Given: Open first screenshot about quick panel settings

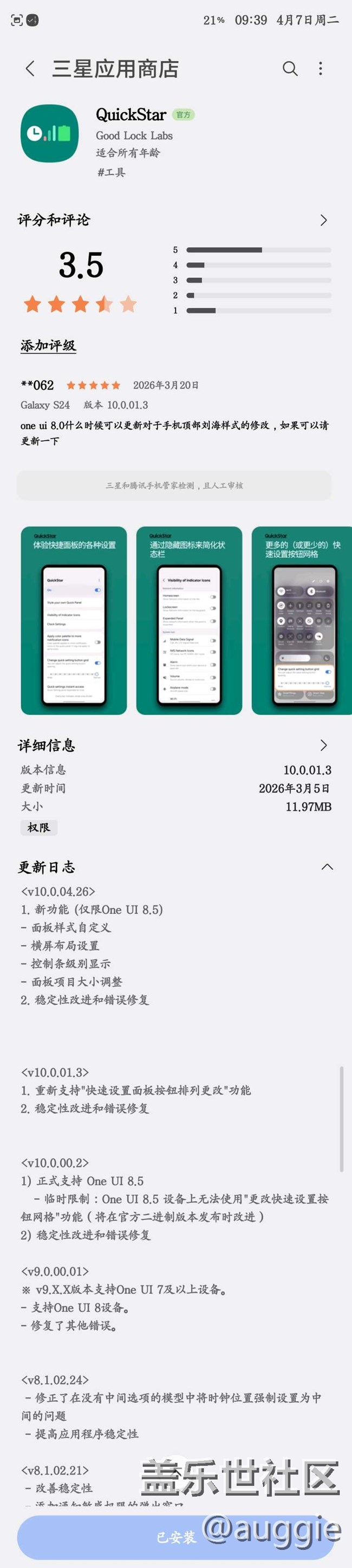Looking at the screenshot, I should (74, 620).
